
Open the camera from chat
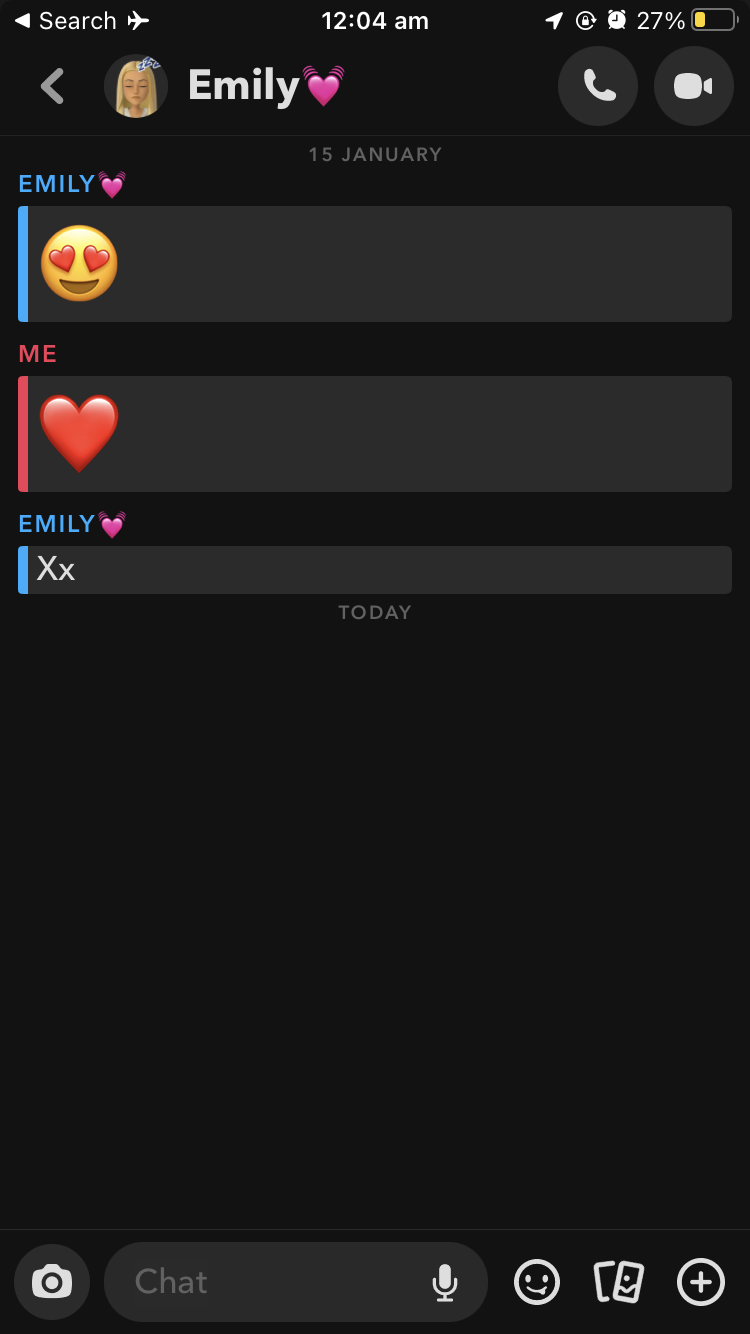(x=52, y=1281)
